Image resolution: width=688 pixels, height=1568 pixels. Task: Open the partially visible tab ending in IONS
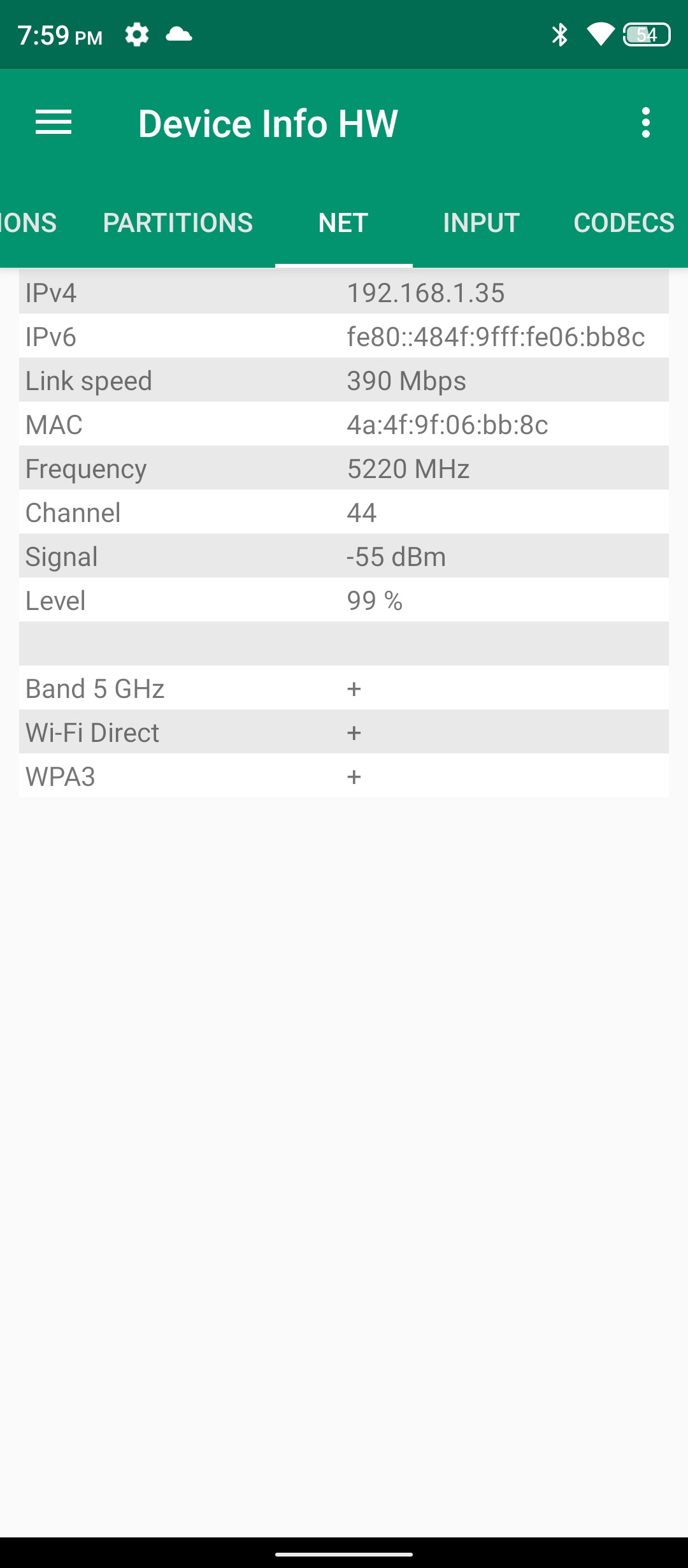28,223
